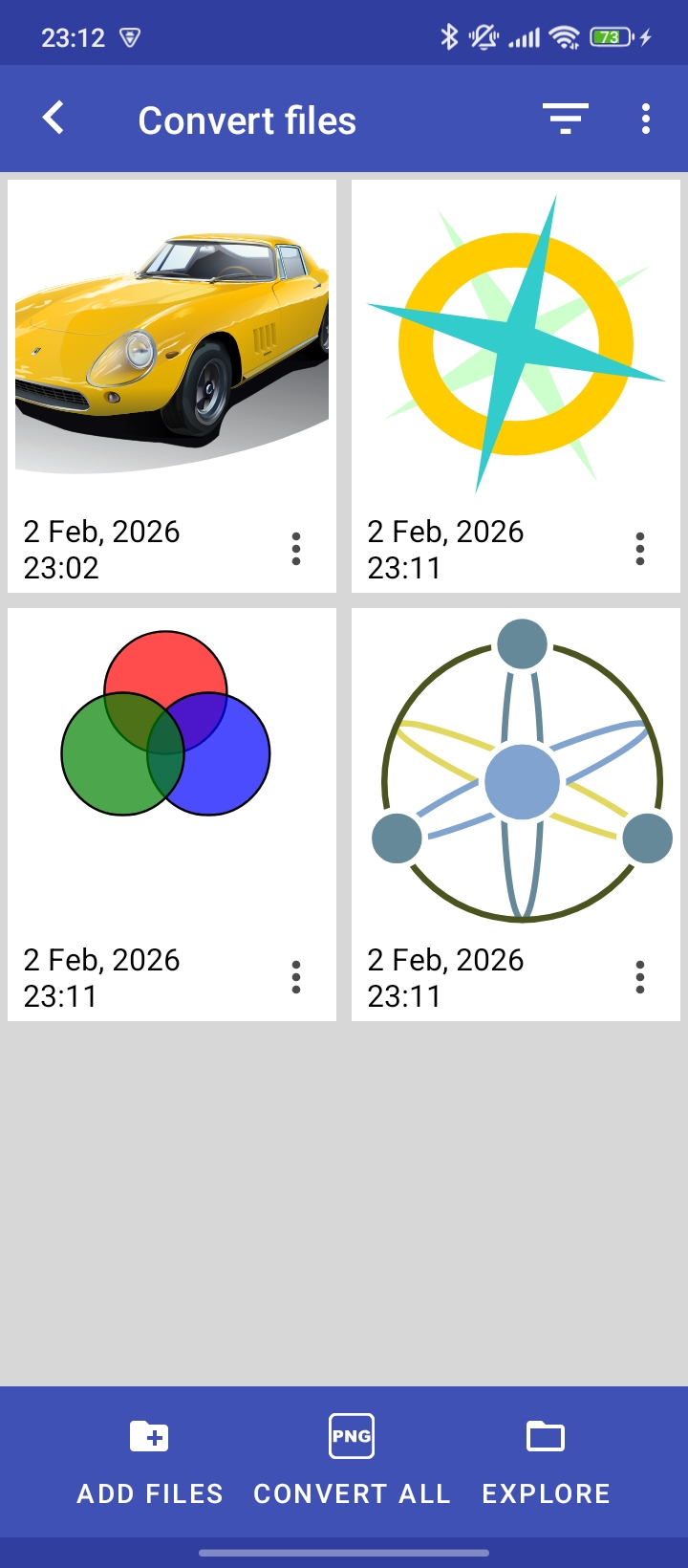Open options for the atom diagram file
The image size is (688, 1568).
pos(640,977)
